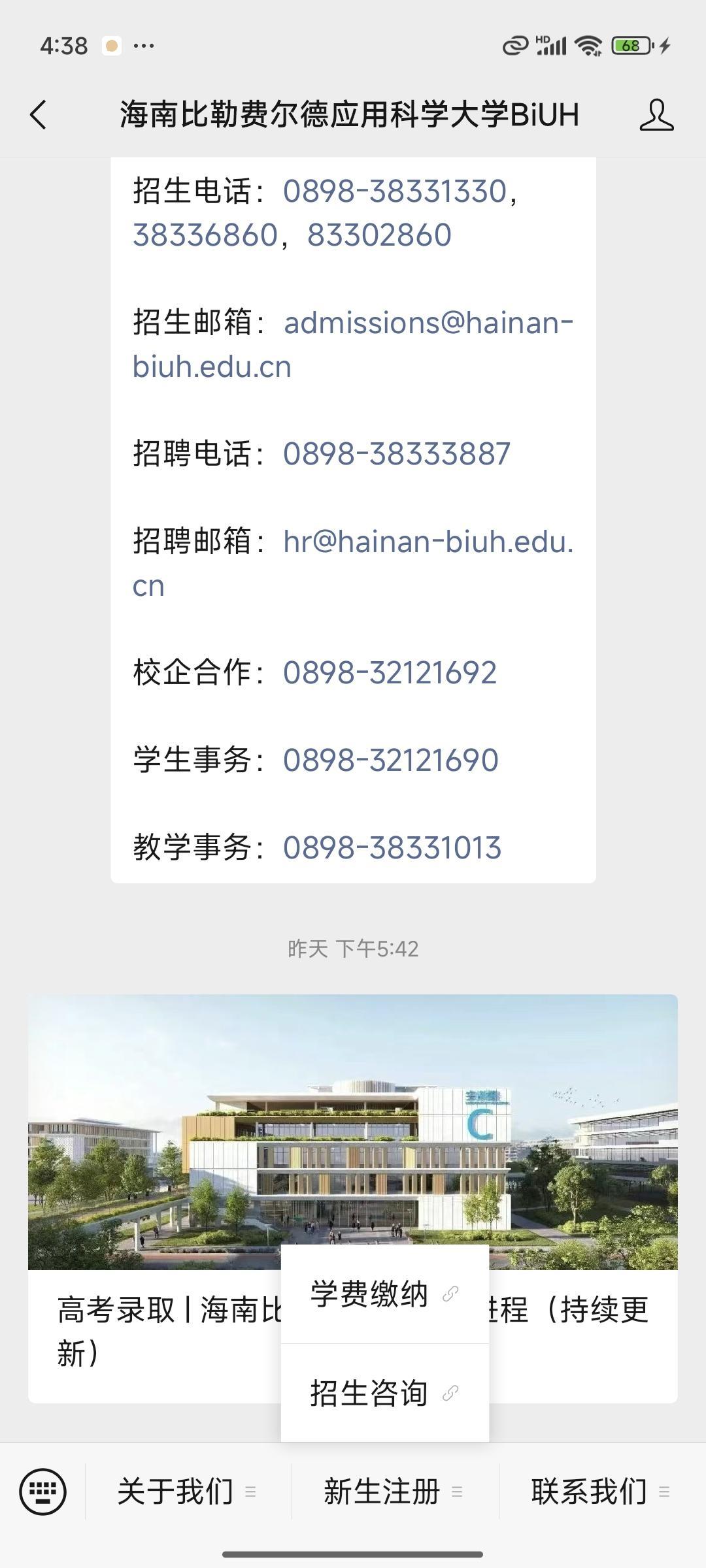This screenshot has height=1568, width=706.
Task: Open the account profile icon
Action: [x=656, y=115]
